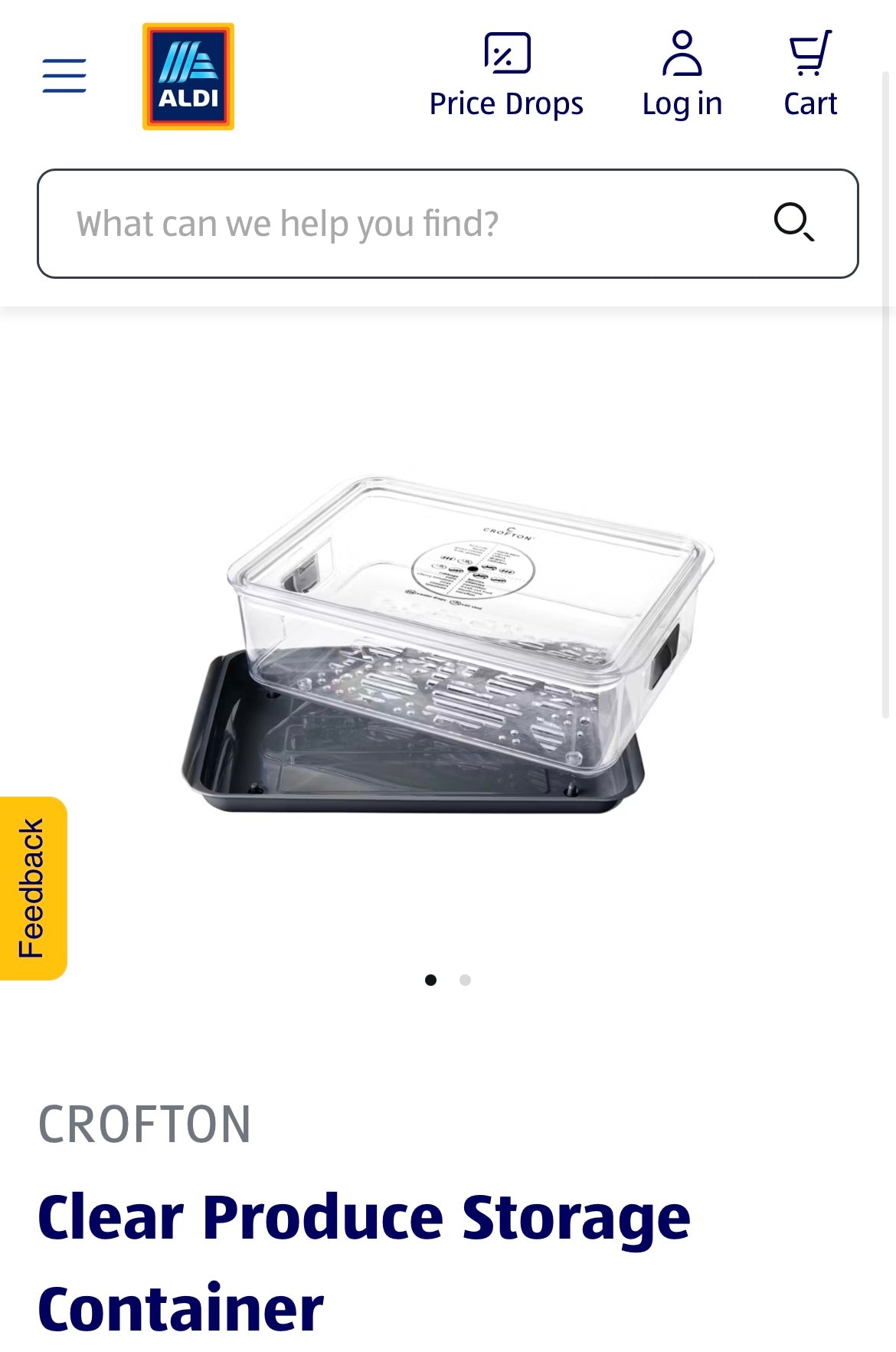View the shopping Cart

tap(810, 76)
